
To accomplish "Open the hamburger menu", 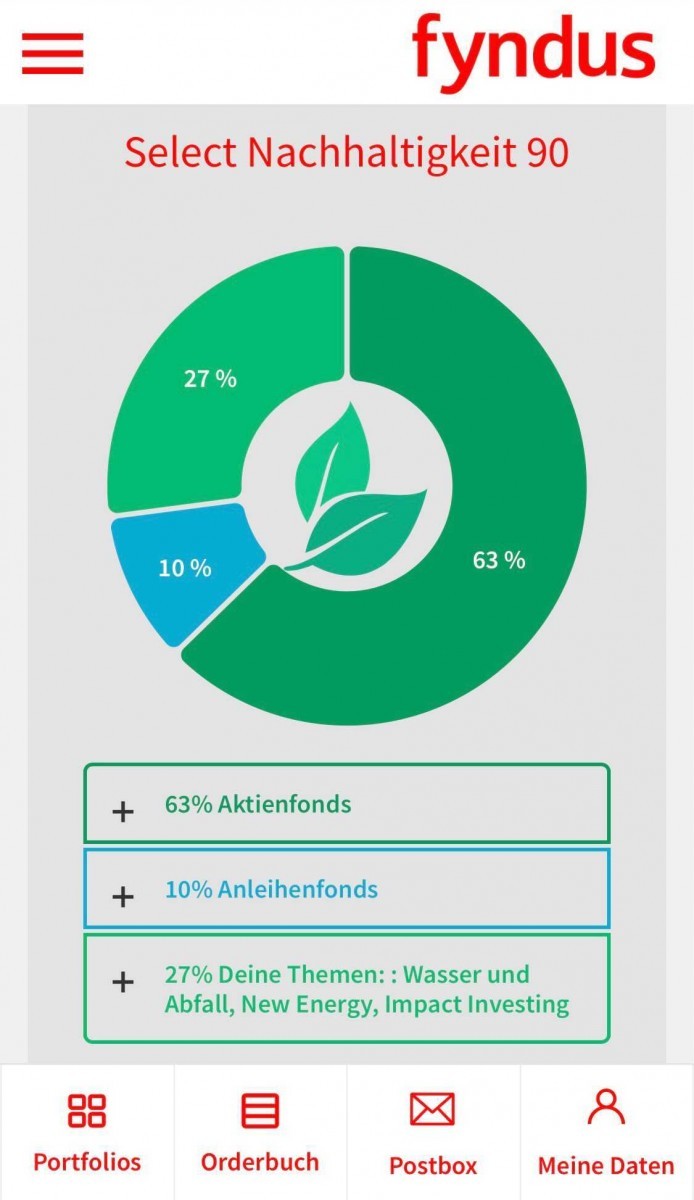I will pyautogui.click(x=52, y=53).
